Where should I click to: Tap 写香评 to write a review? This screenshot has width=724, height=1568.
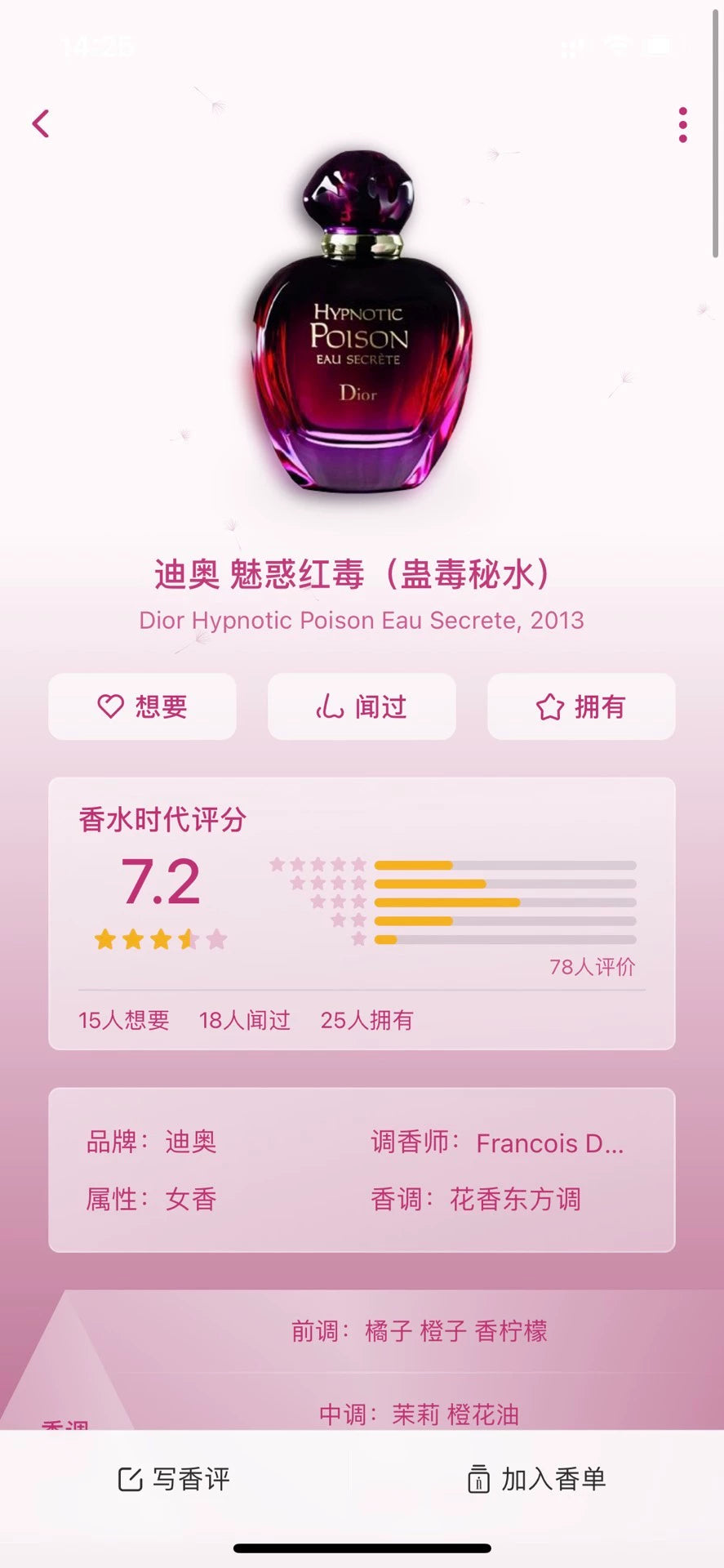[175, 1479]
